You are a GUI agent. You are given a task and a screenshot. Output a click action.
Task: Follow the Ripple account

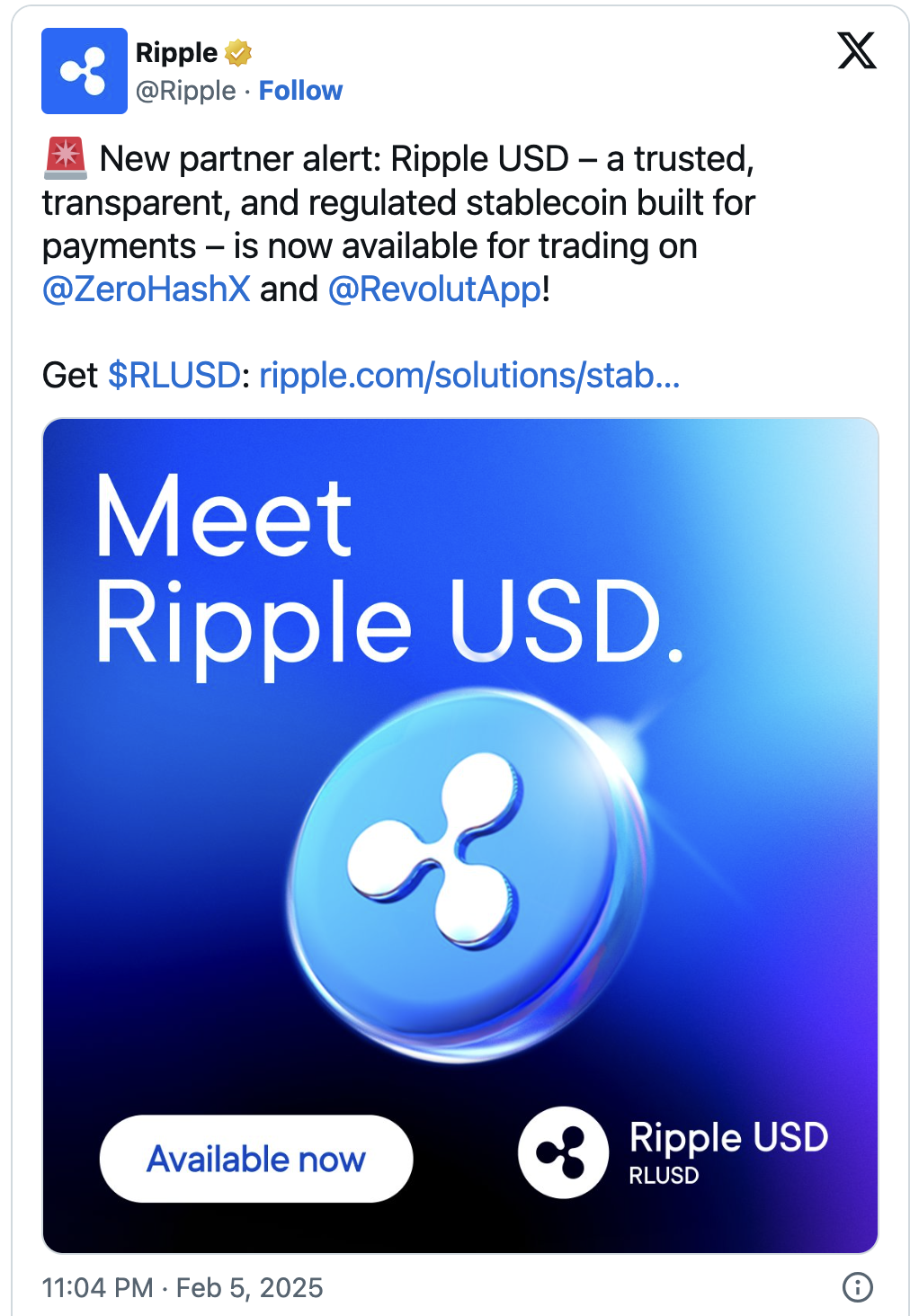pos(300,91)
